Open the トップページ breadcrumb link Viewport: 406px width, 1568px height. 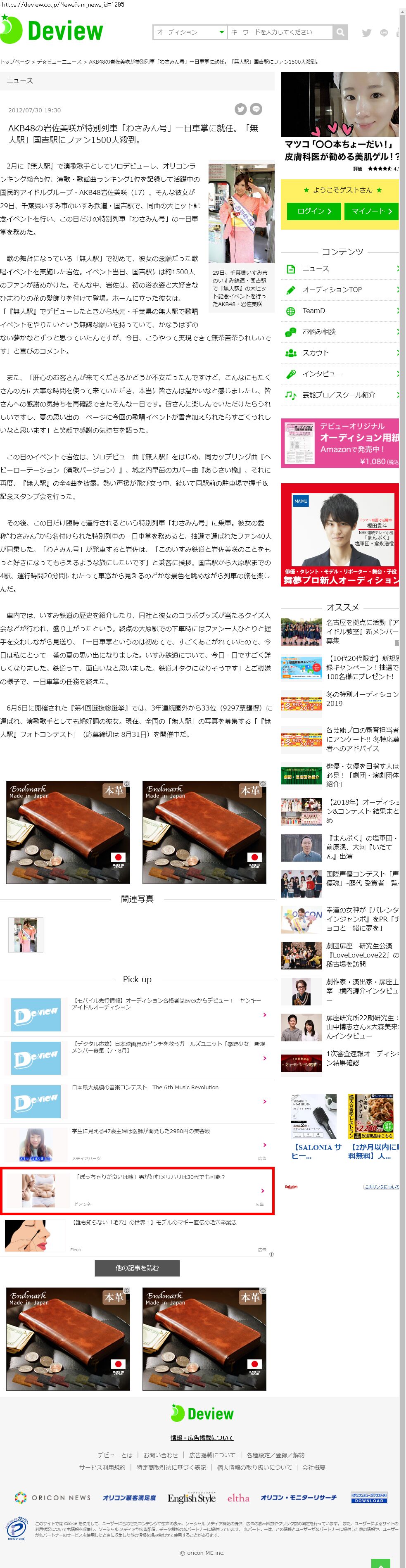click(x=14, y=62)
